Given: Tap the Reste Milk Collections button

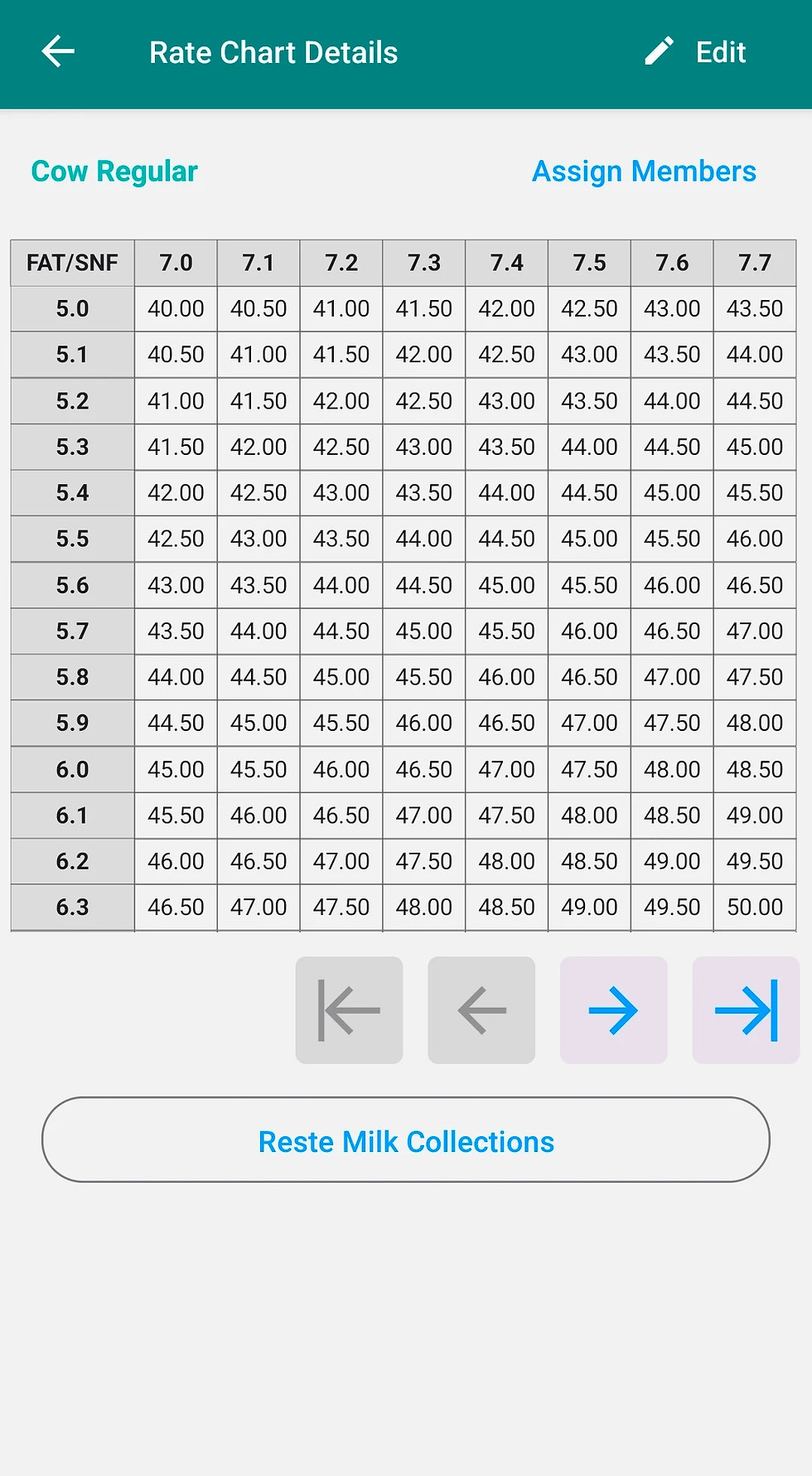Looking at the screenshot, I should coord(406,1140).
